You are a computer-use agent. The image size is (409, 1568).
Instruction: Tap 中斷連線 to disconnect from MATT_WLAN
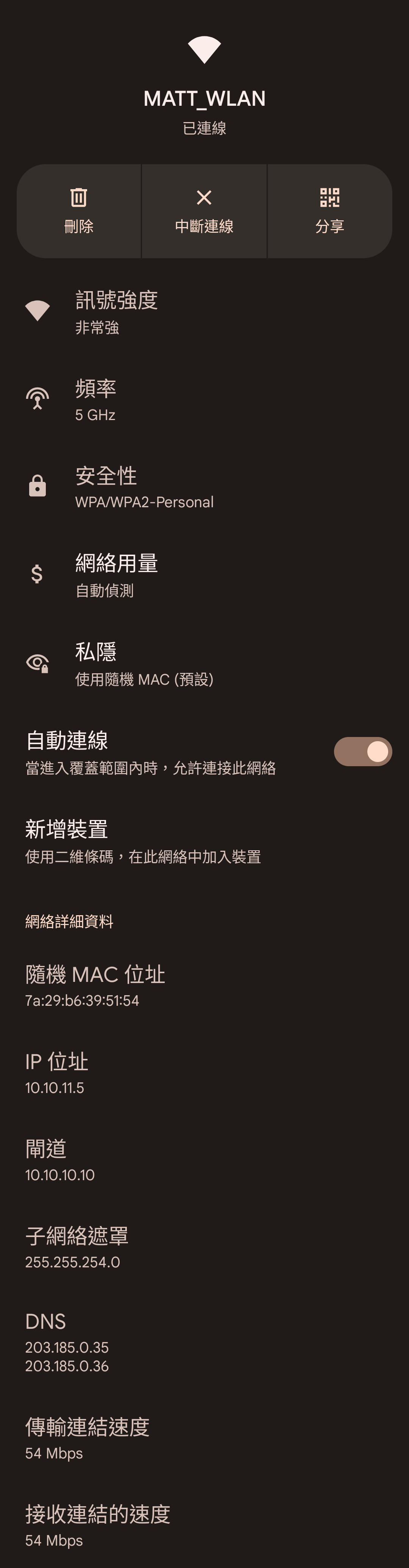204,211
